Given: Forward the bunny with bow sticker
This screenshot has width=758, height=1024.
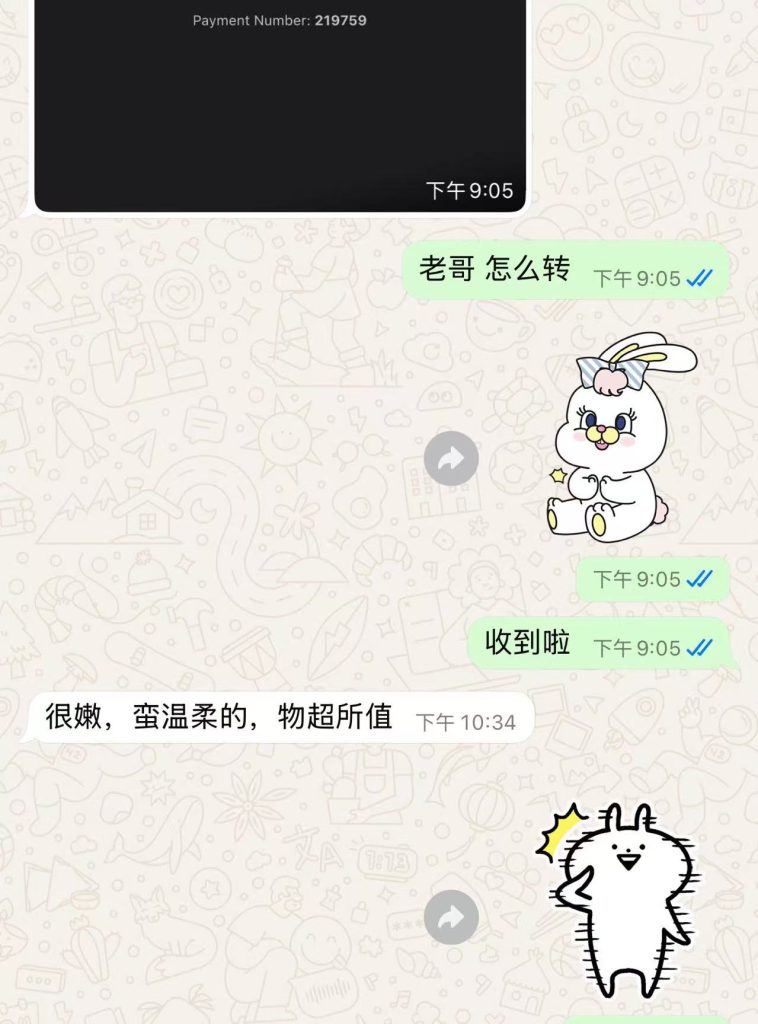Looking at the screenshot, I should pos(451,459).
